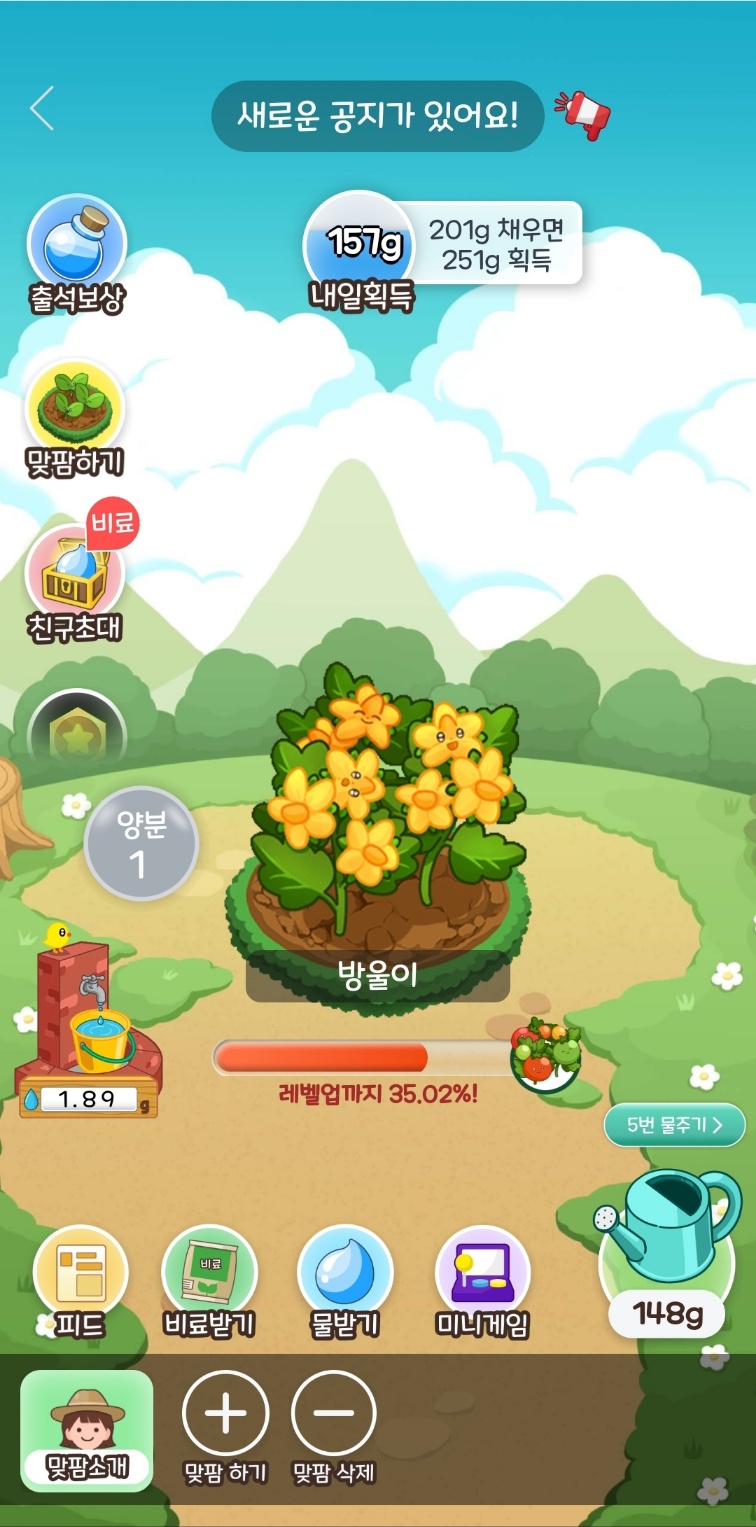Use the 양분 nutrient bubble
The height and width of the screenshot is (1527, 756).
click(x=139, y=844)
